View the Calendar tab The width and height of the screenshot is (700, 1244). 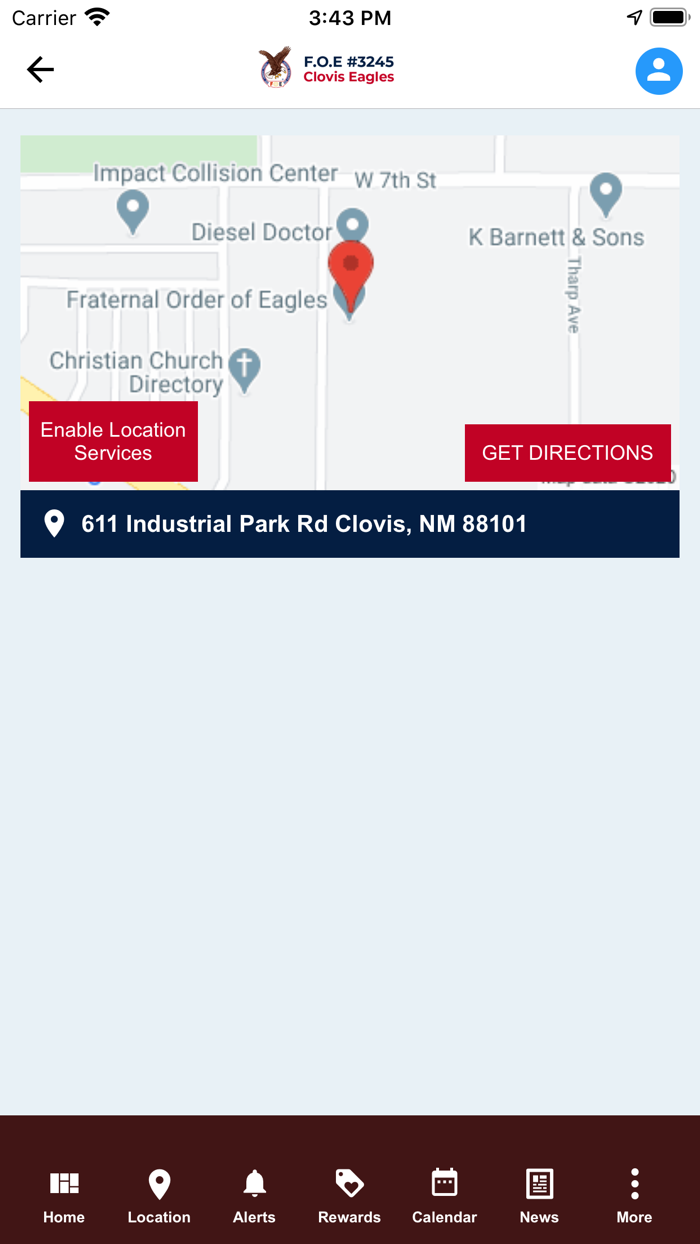(x=444, y=1197)
